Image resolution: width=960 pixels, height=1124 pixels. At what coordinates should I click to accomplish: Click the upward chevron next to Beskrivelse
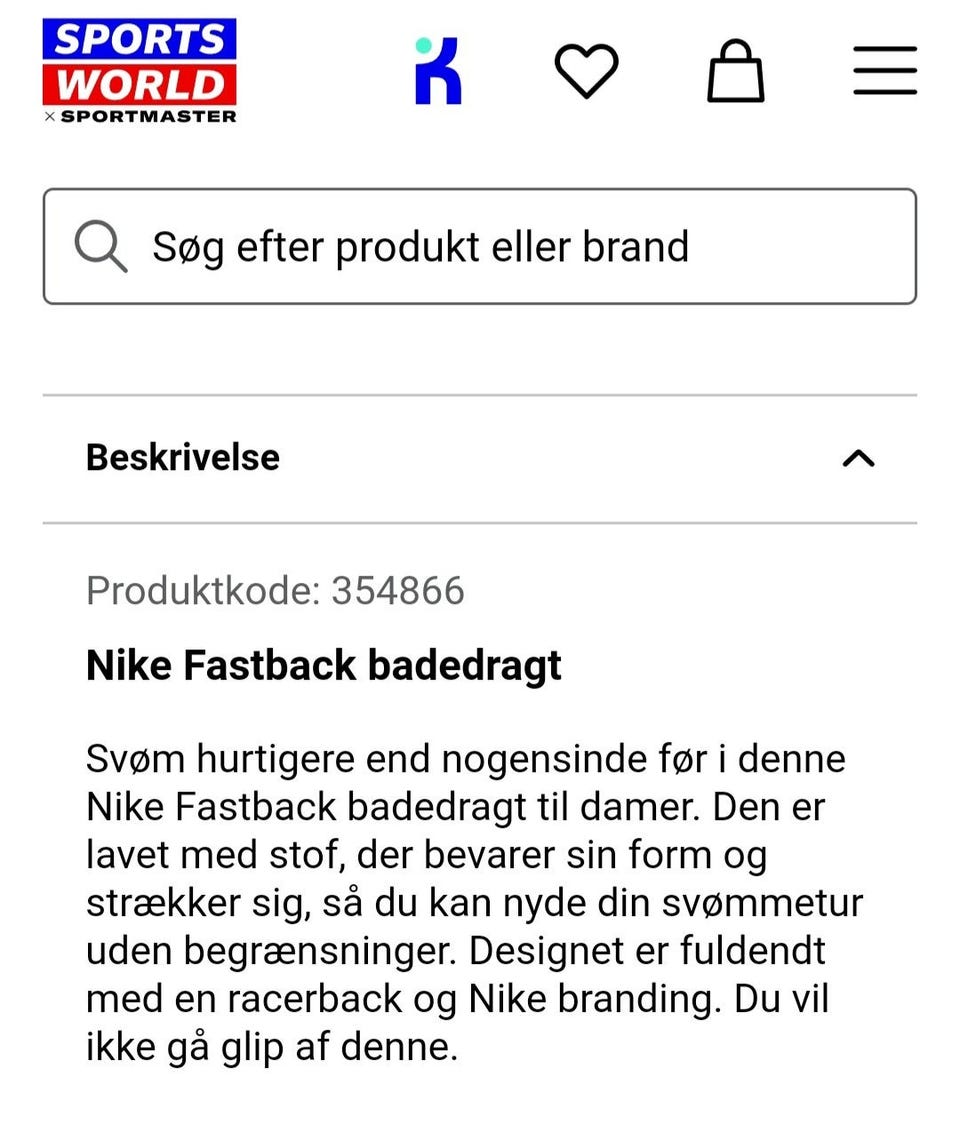tap(861, 458)
